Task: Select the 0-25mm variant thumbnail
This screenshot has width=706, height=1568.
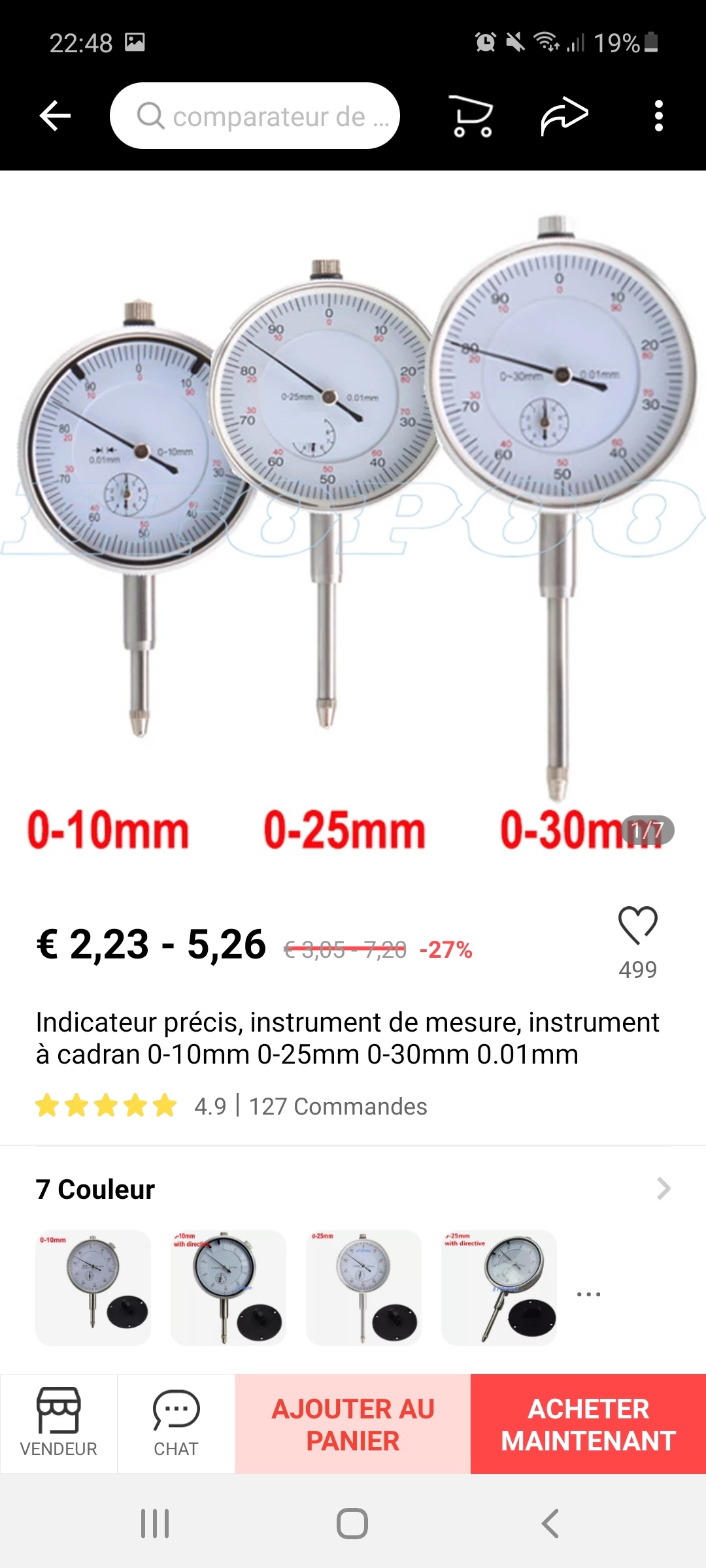Action: point(363,1288)
